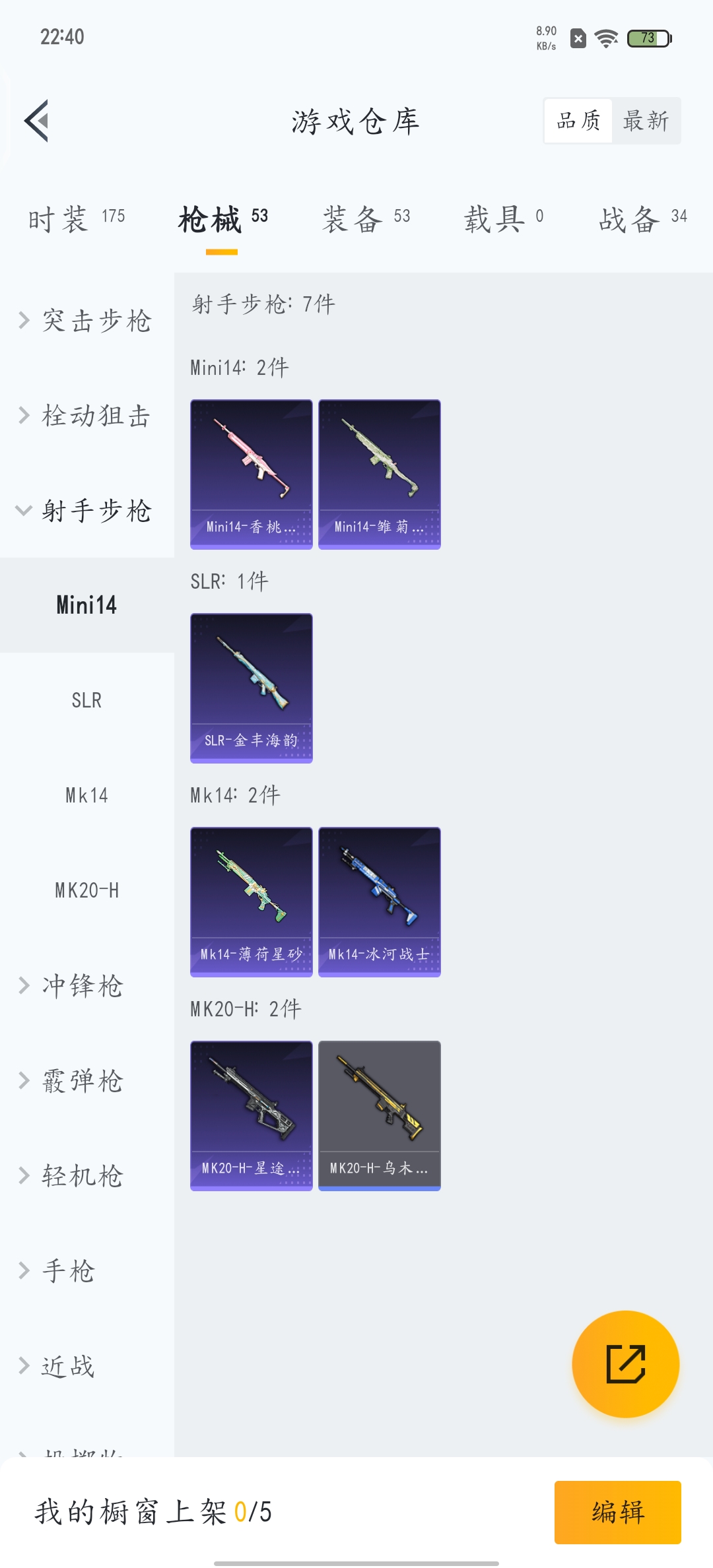This screenshot has width=713, height=1568.
Task: Go back from 游戏仓库
Action: click(x=37, y=121)
